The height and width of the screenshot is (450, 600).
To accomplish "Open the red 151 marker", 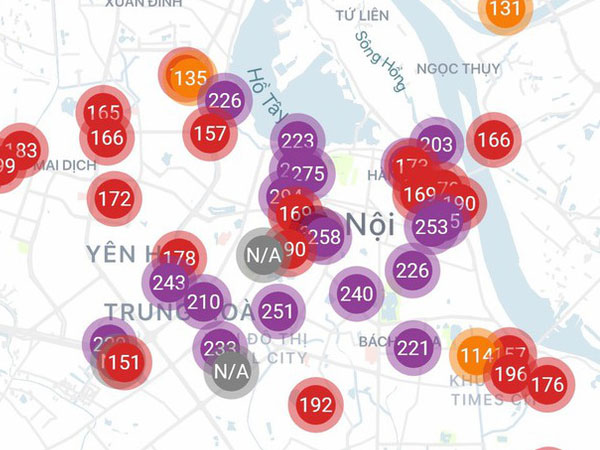I will pyautogui.click(x=123, y=362).
